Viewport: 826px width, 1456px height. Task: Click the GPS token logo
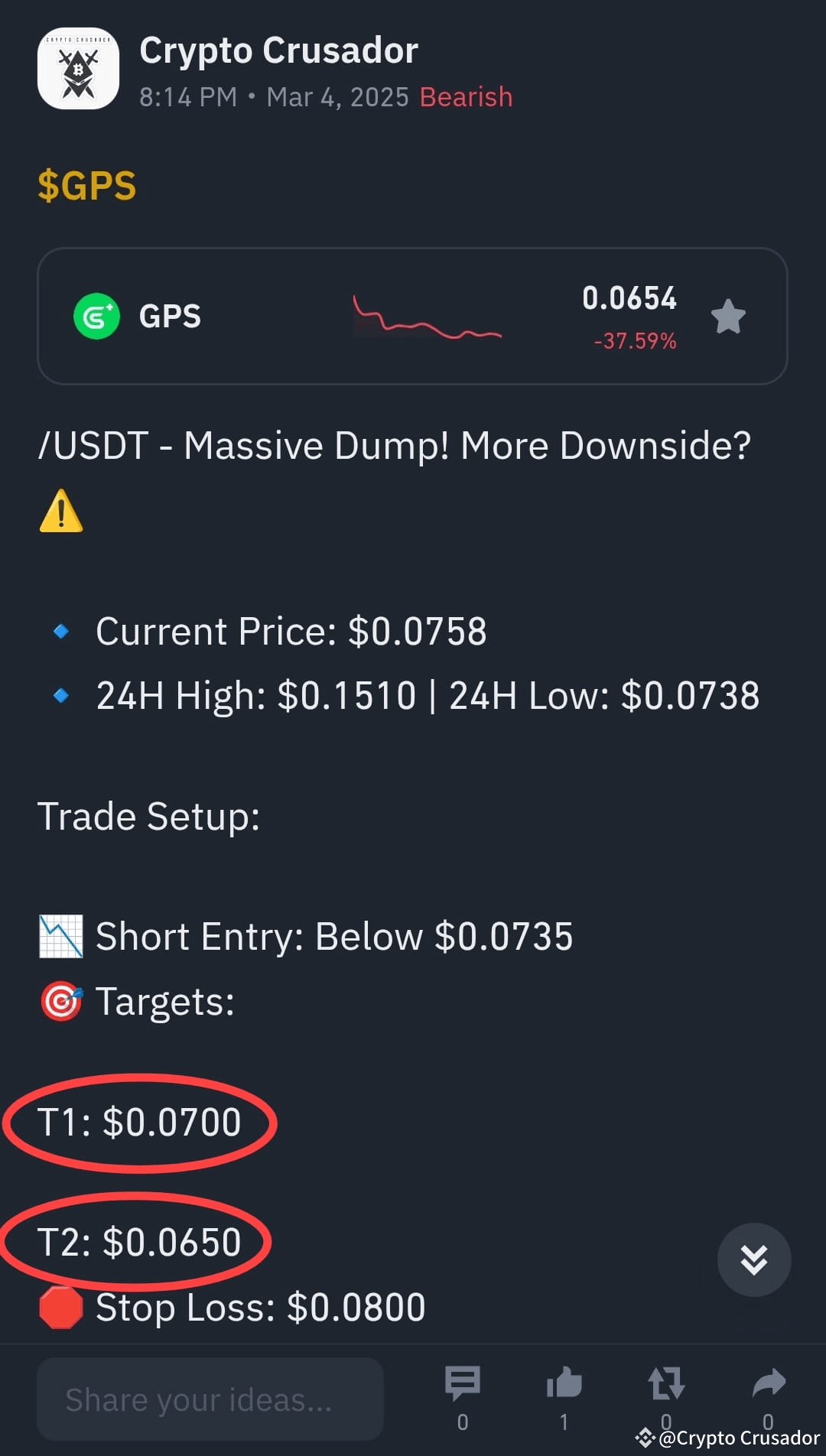(x=94, y=316)
